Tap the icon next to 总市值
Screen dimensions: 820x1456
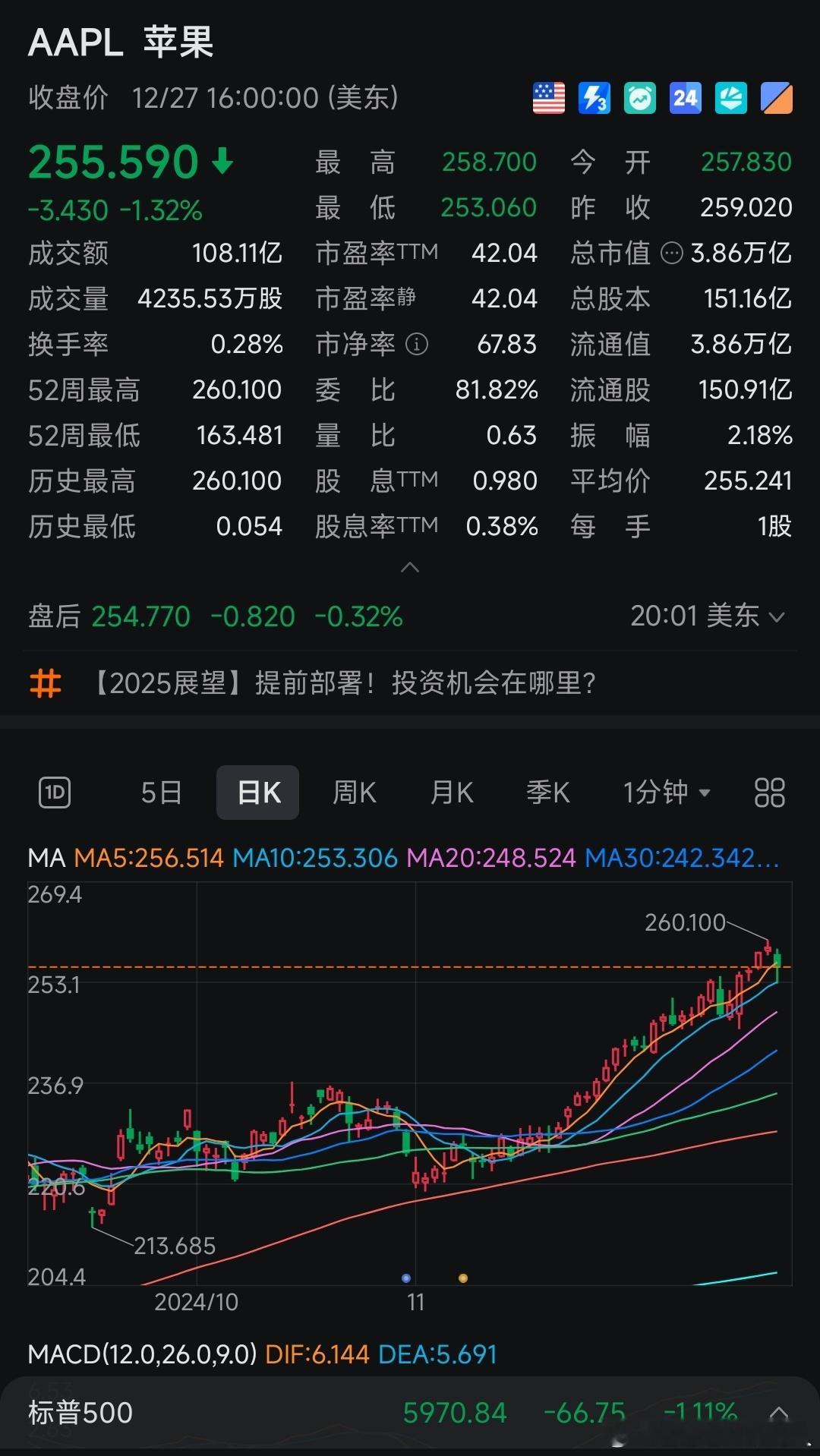click(672, 253)
